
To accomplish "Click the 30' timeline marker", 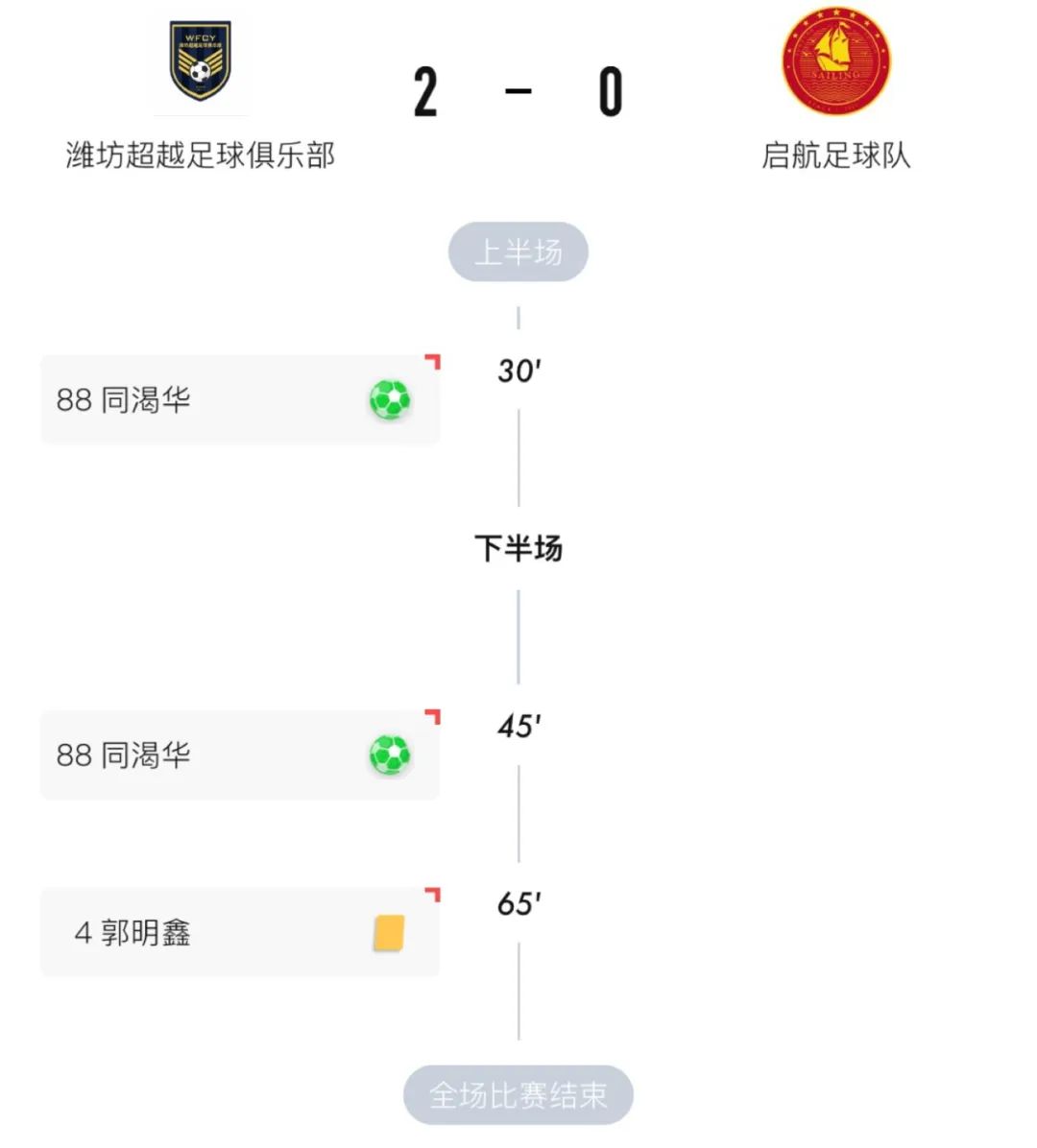I will click(518, 371).
